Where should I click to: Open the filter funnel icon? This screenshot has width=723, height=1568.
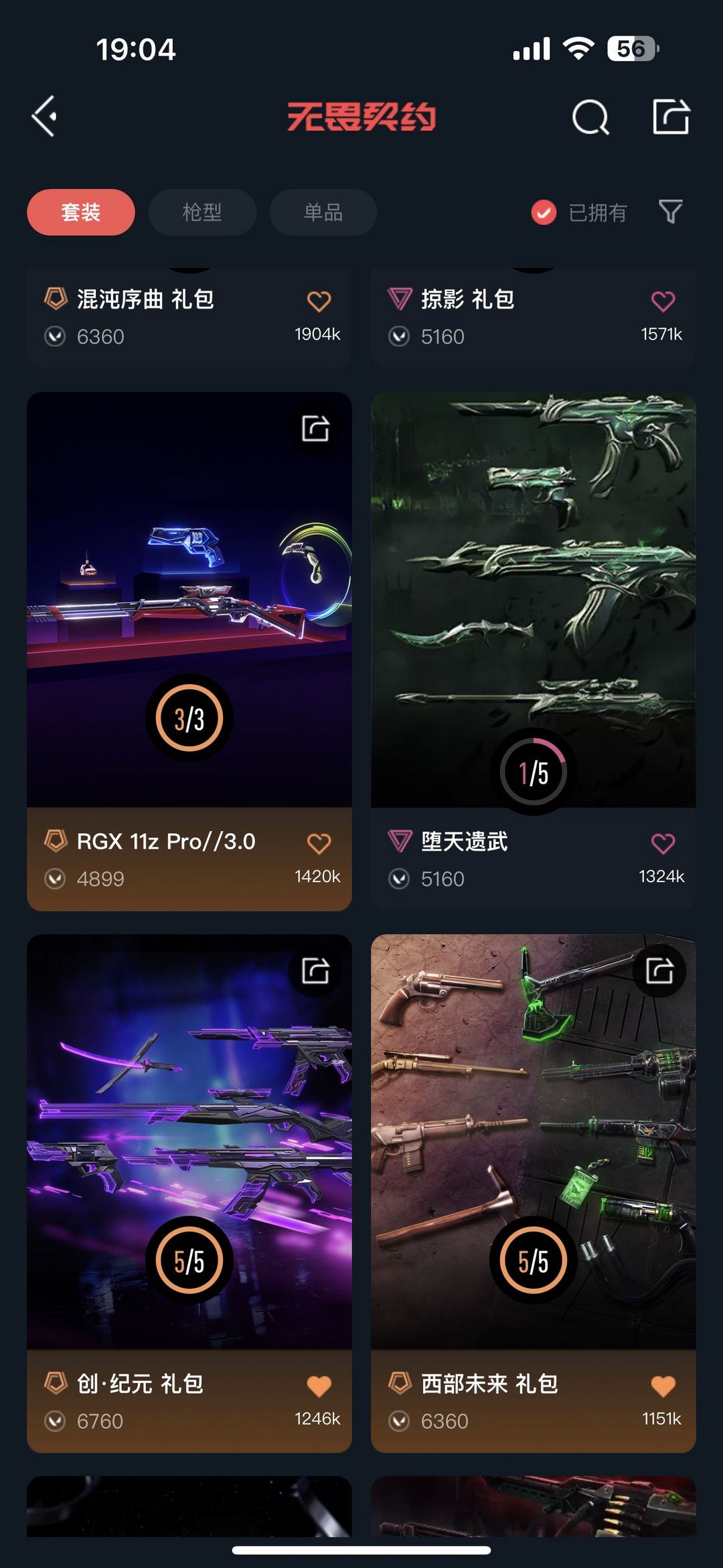(x=670, y=212)
